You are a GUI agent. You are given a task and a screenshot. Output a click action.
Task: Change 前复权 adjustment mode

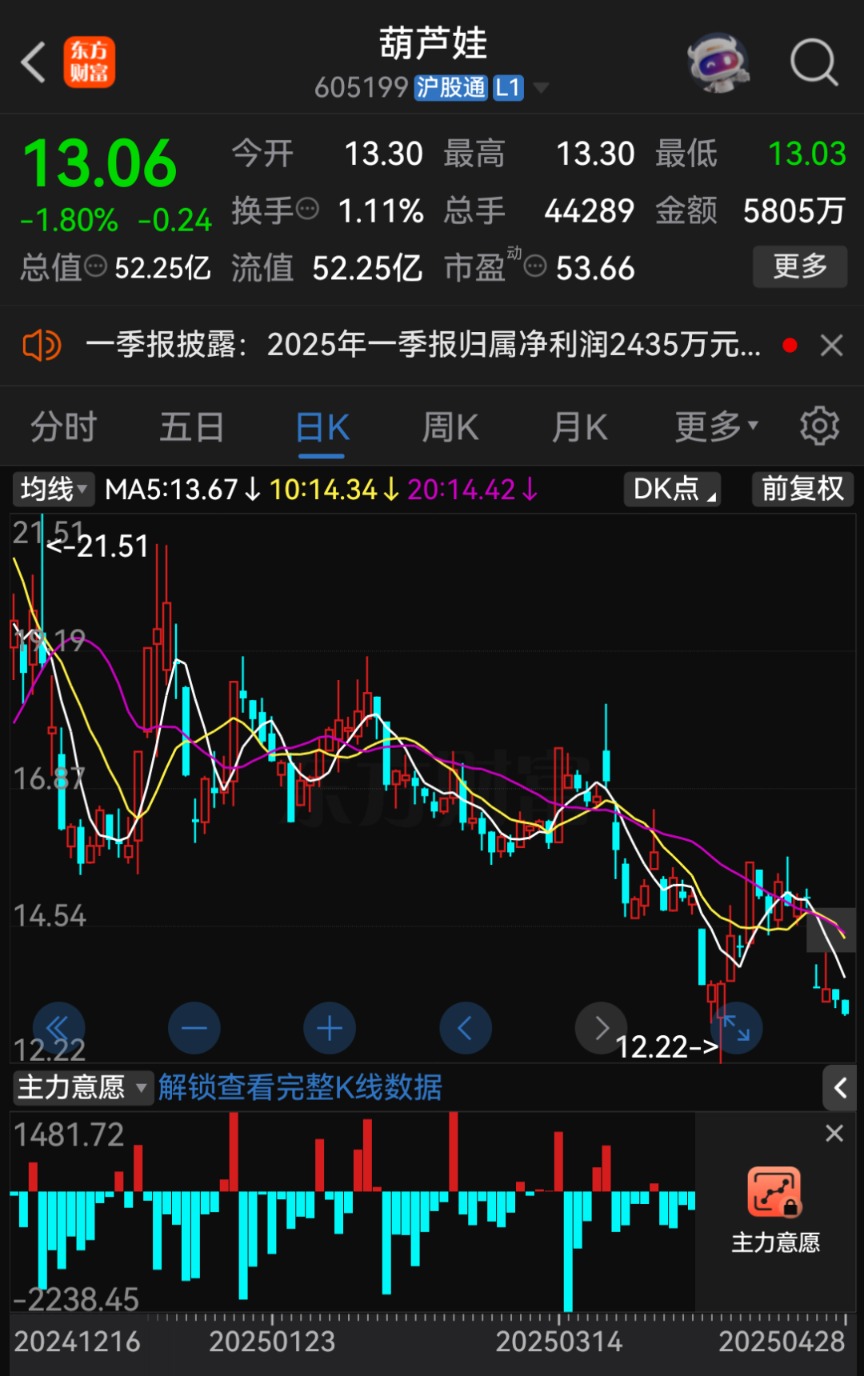tap(802, 489)
